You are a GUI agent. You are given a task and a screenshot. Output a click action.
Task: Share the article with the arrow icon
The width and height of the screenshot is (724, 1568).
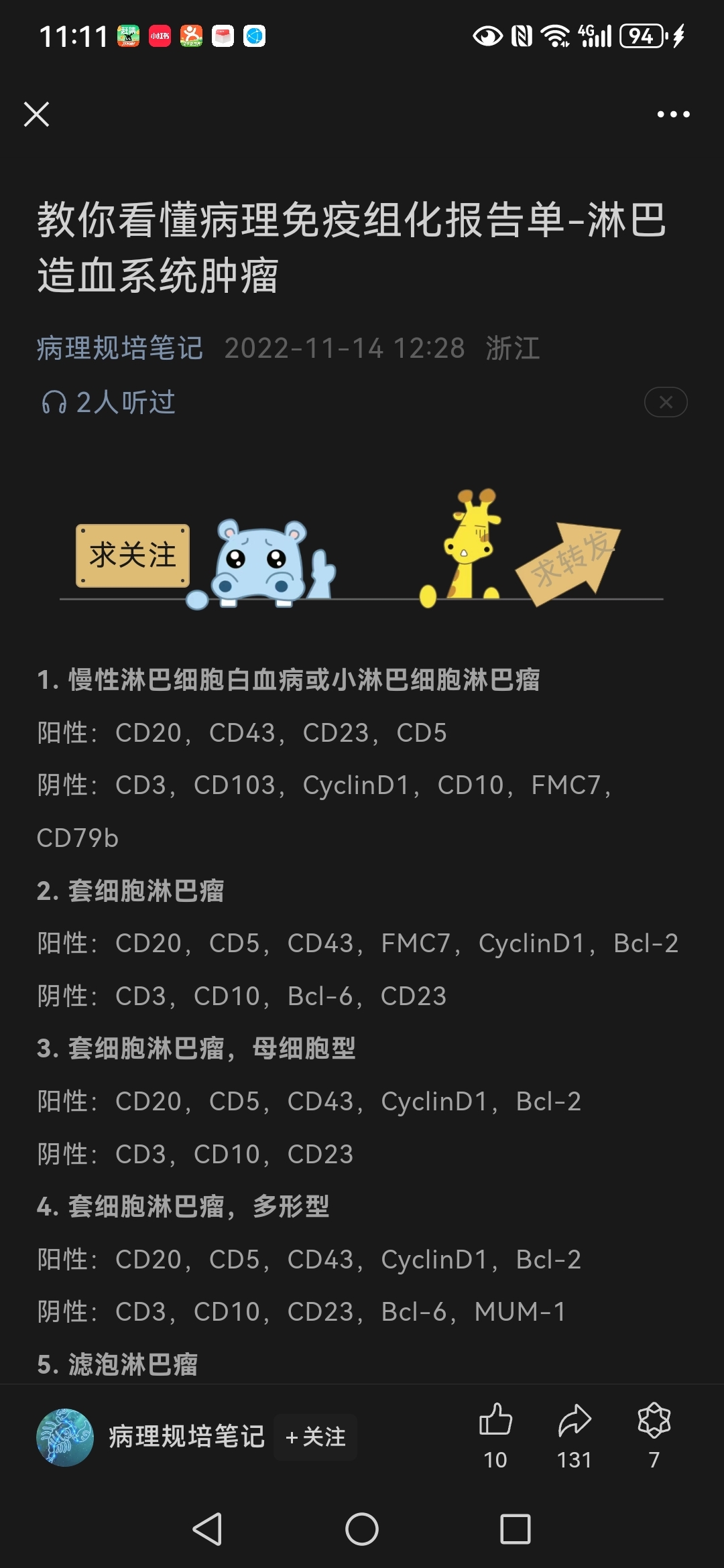tap(575, 1420)
